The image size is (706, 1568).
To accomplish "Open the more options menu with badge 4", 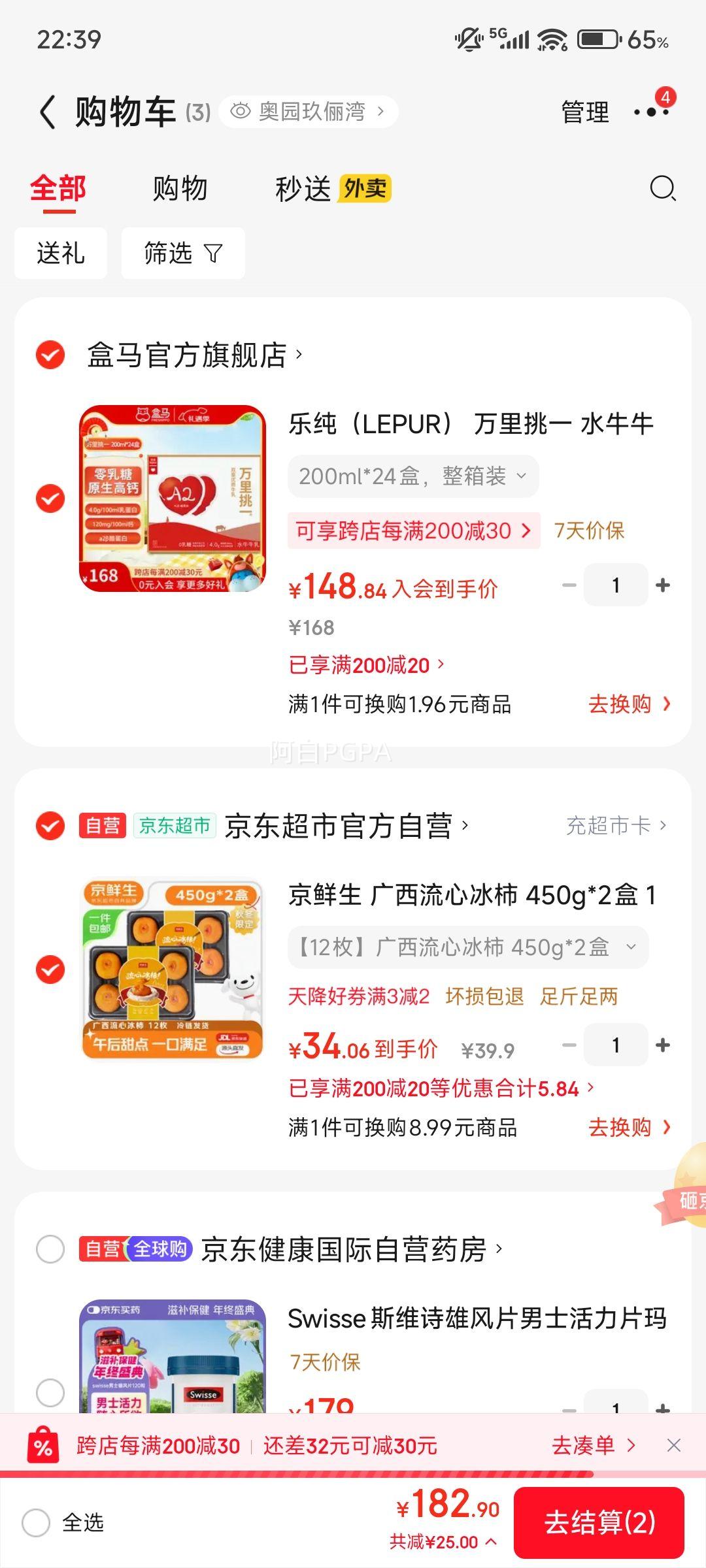I will pyautogui.click(x=651, y=112).
